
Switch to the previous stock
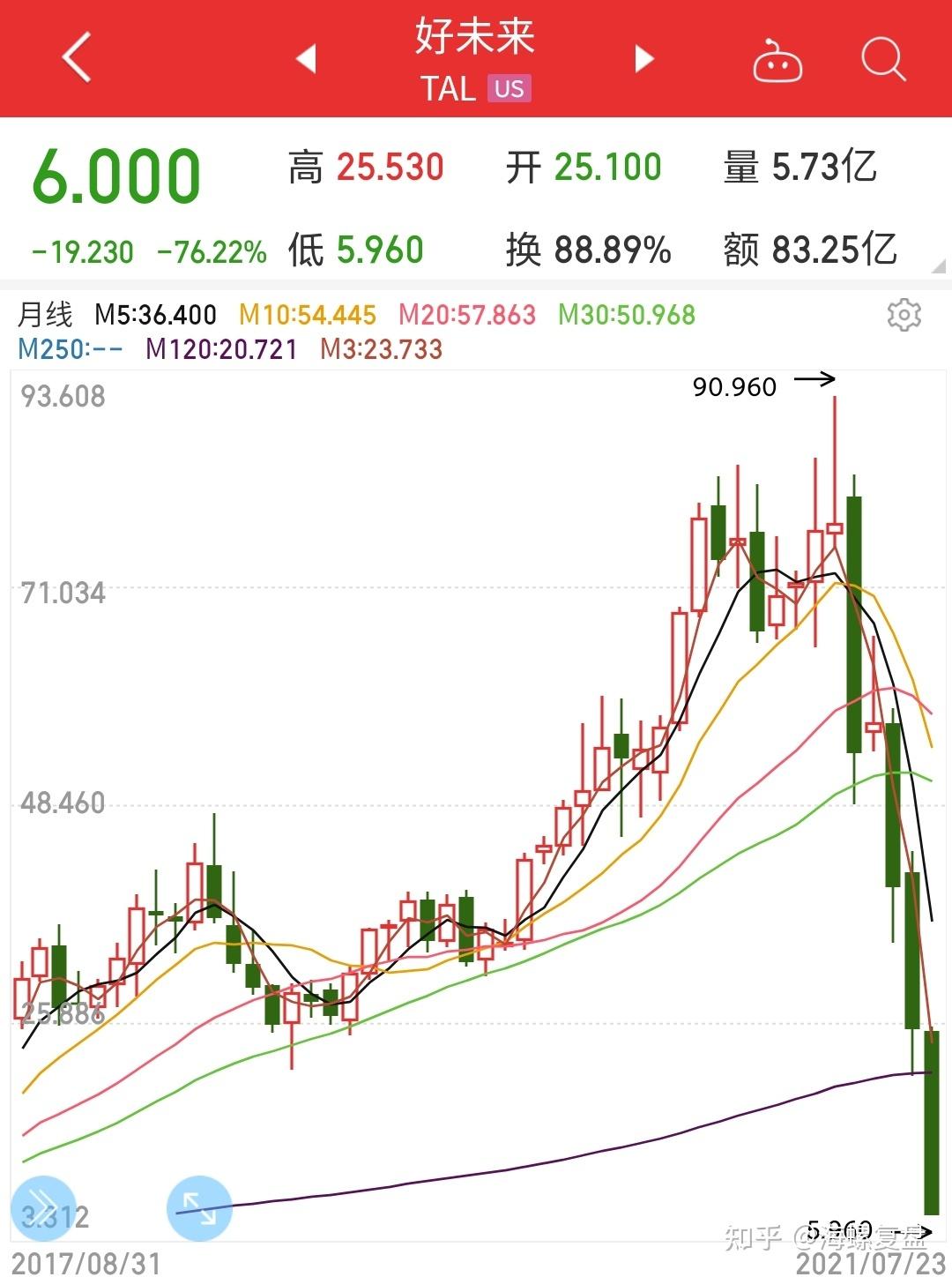(306, 59)
